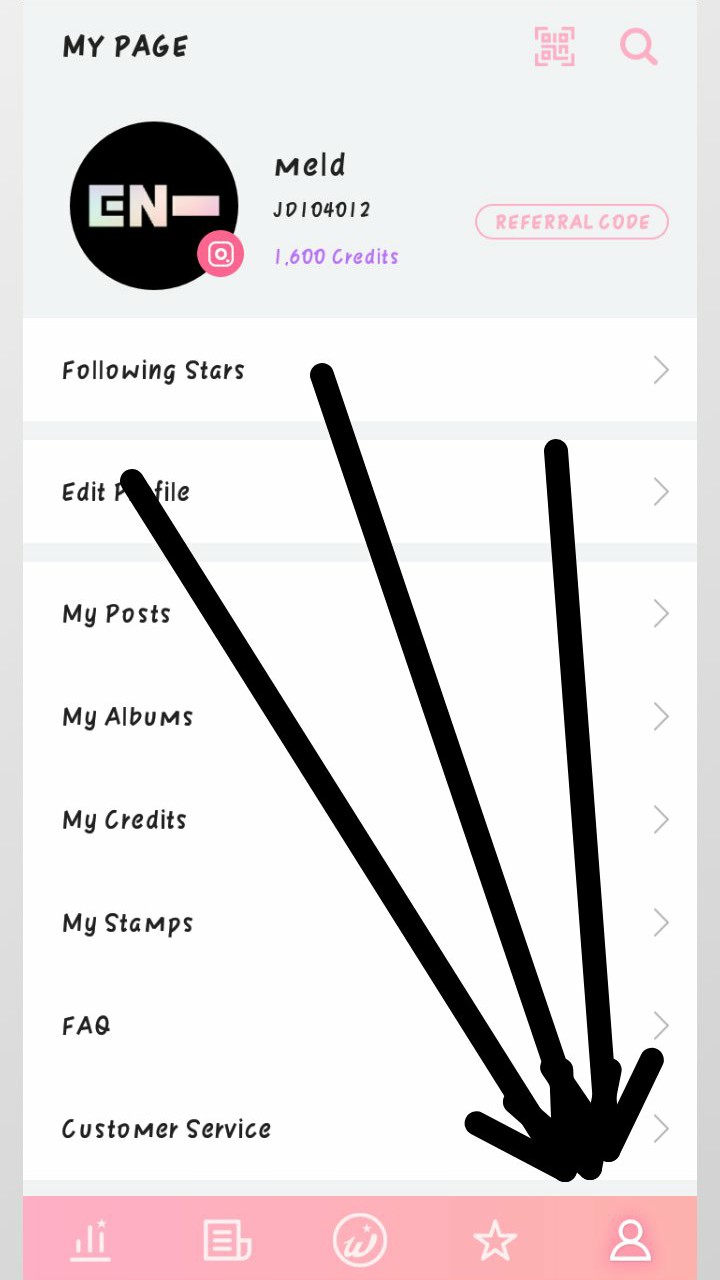Open the search icon
The width and height of the screenshot is (720, 1280).
pyautogui.click(x=638, y=46)
